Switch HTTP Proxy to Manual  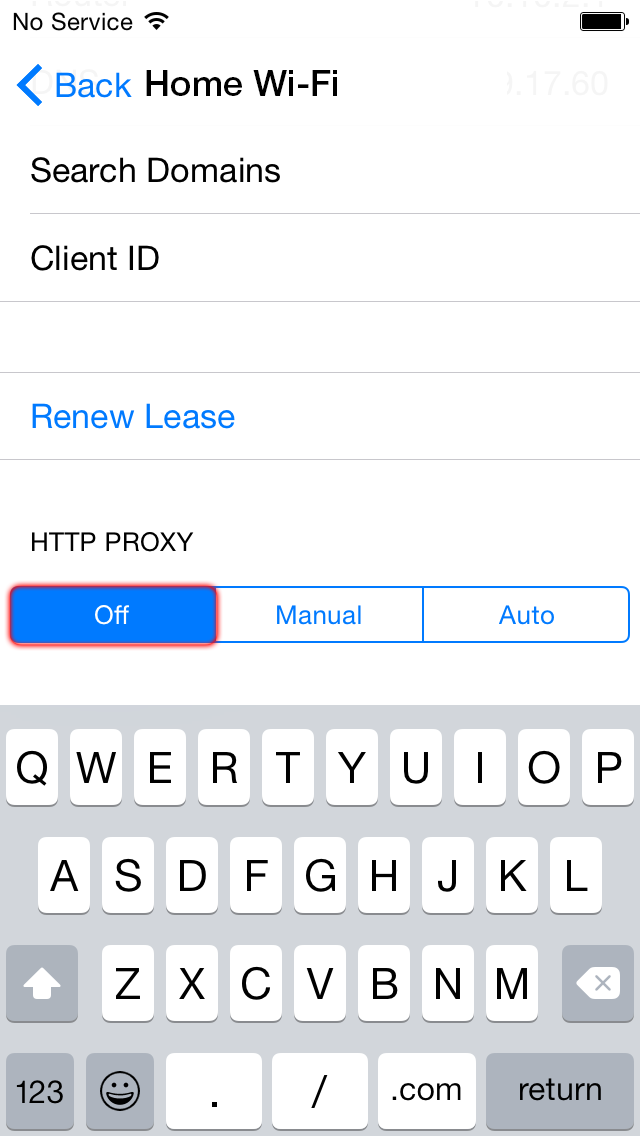pos(319,615)
